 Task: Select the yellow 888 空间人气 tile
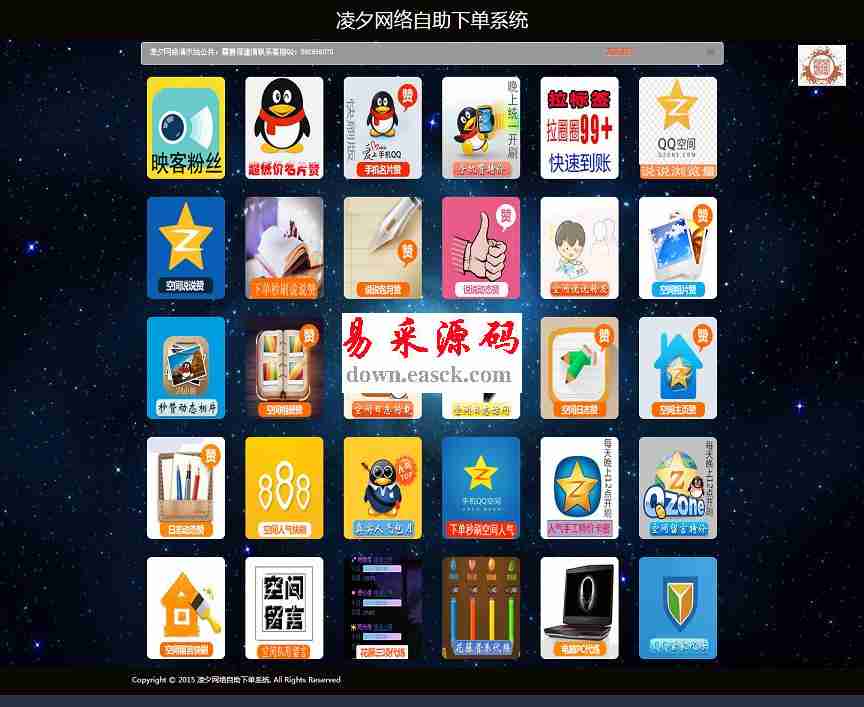tap(284, 488)
